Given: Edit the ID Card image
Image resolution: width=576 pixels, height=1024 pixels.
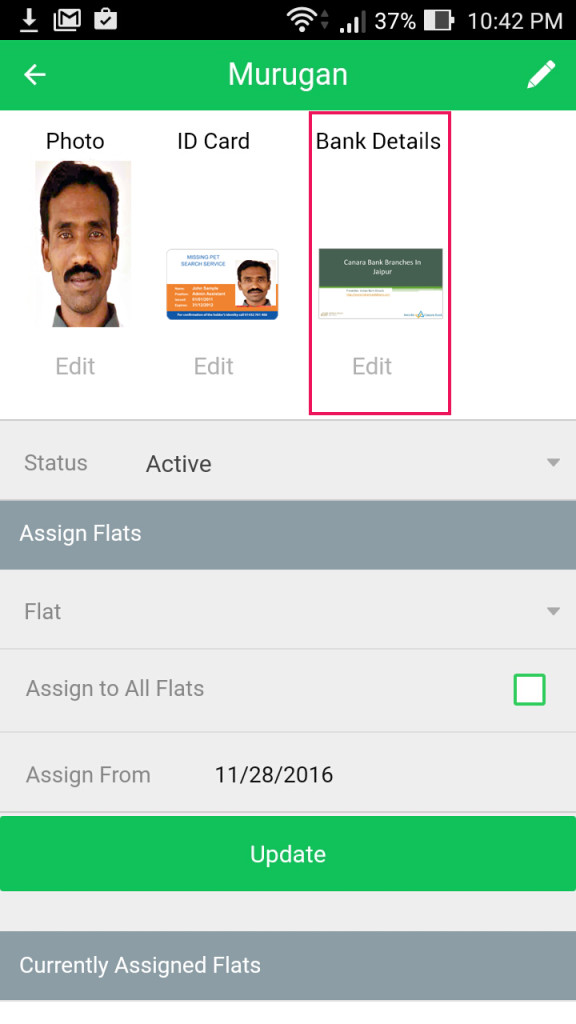Looking at the screenshot, I should pos(214,366).
